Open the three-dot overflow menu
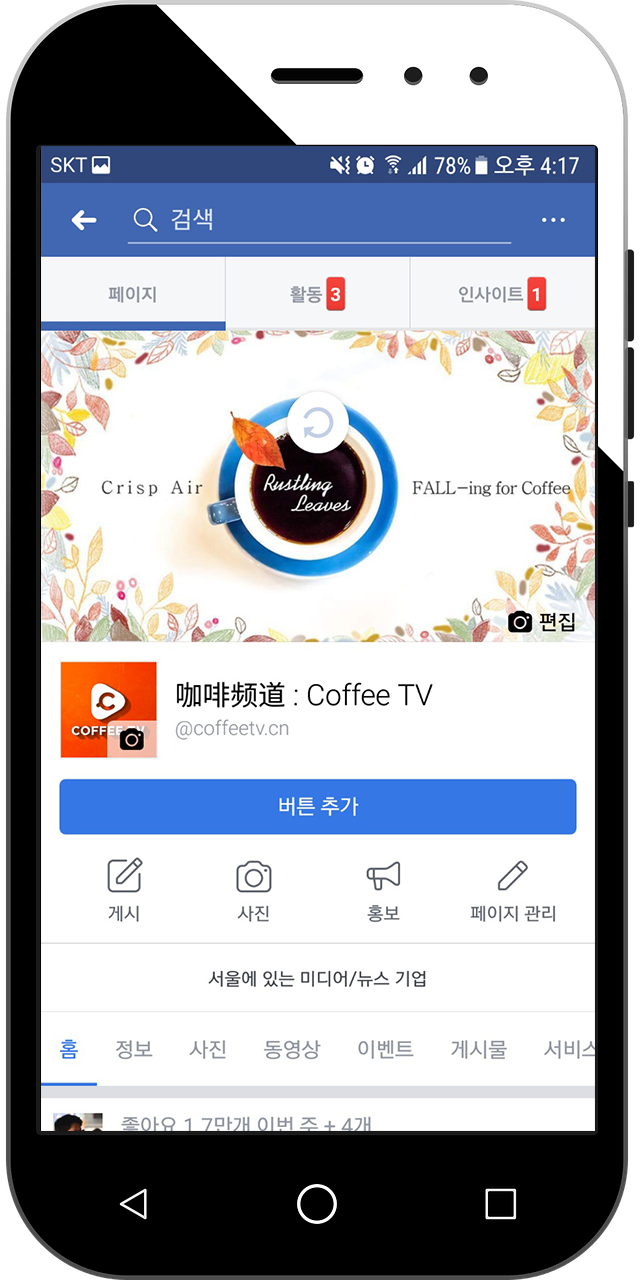This screenshot has width=640, height=1280. 553,220
